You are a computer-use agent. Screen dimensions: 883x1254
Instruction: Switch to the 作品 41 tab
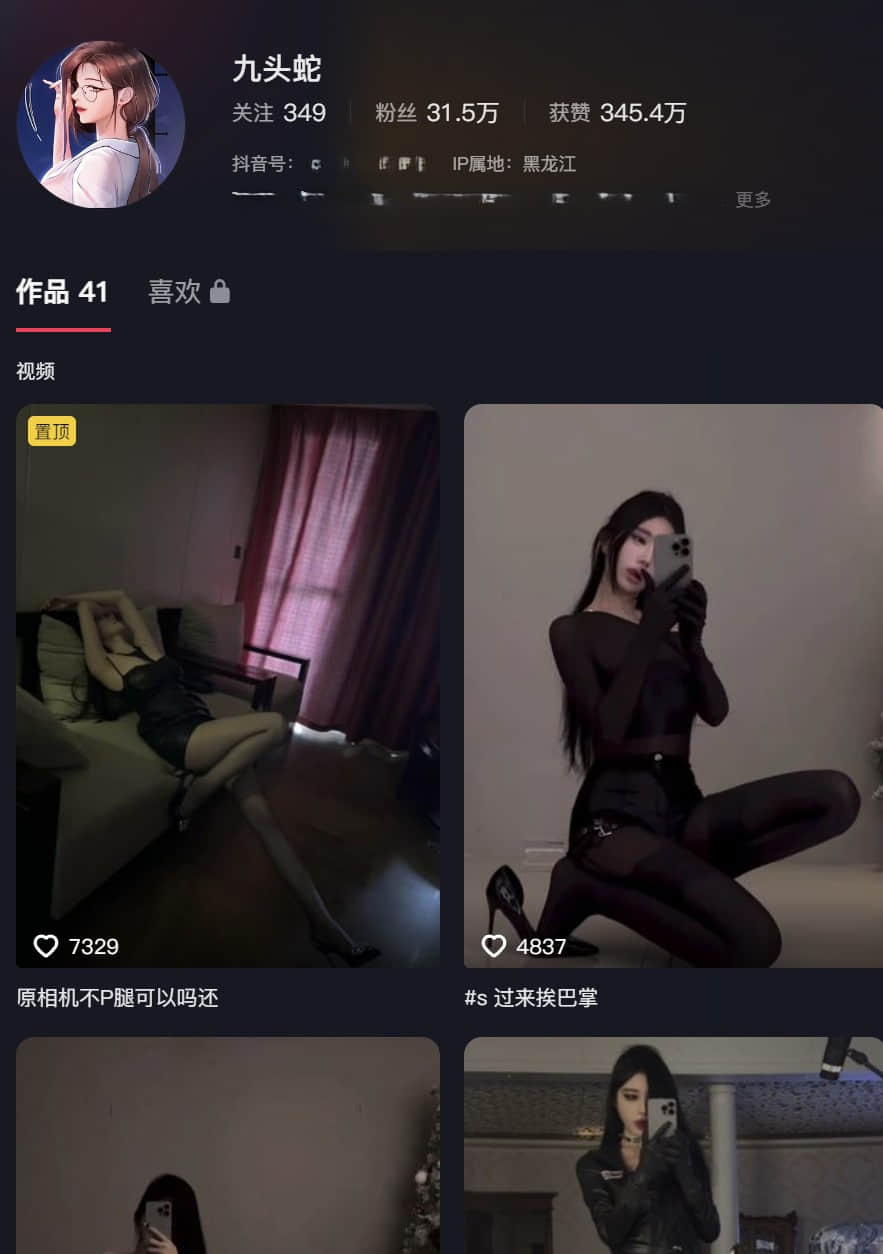[x=62, y=292]
